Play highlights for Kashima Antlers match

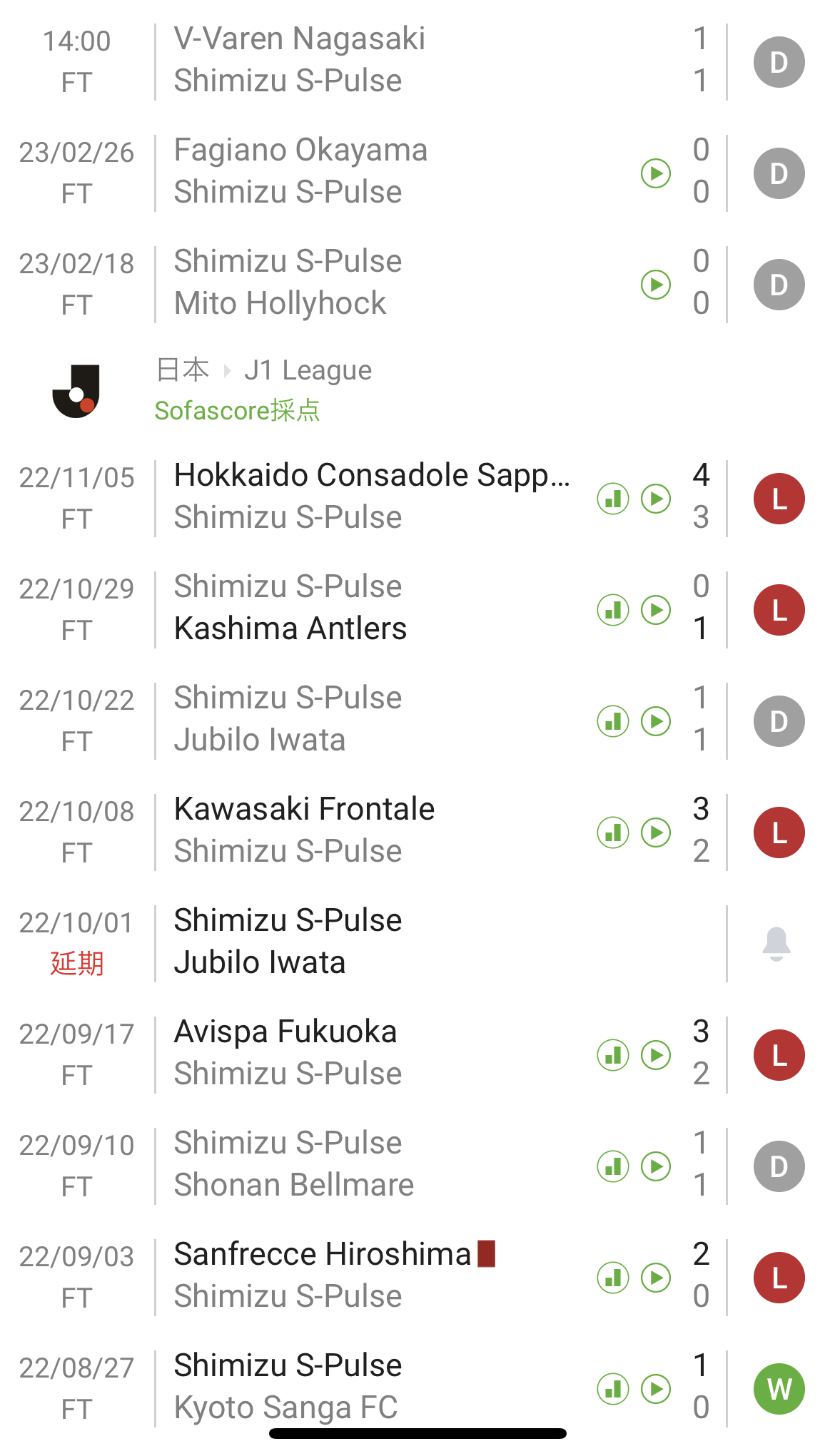click(656, 610)
